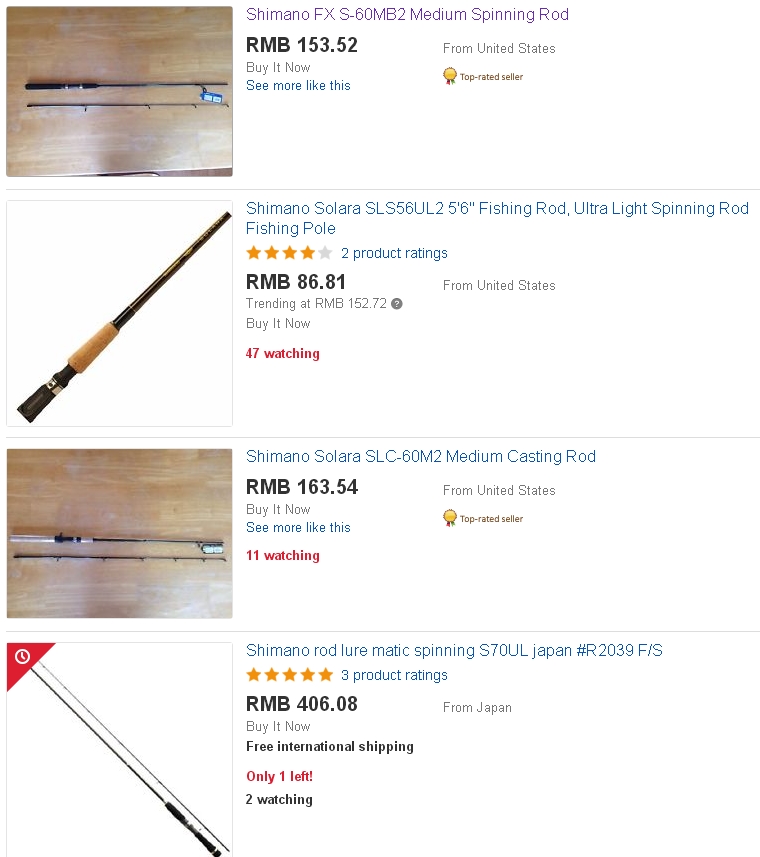This screenshot has height=857, width=760.
Task: Click five-star rating on lure matic listing
Action: click(288, 675)
